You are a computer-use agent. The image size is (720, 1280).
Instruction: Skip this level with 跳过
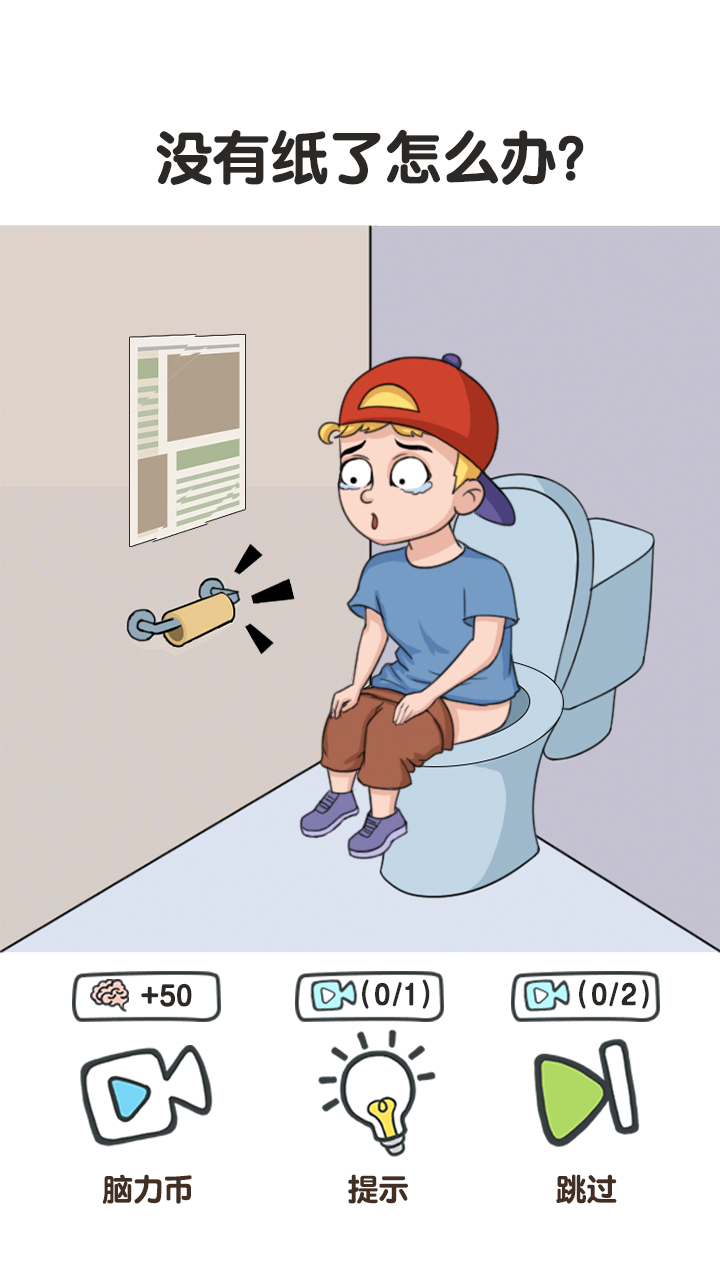point(585,1096)
